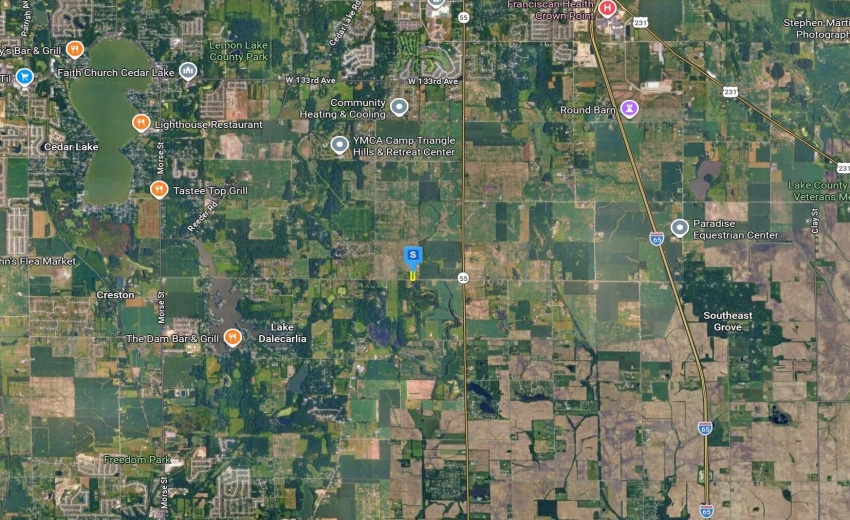Open the Lighthouse Restaurant map marker

141,124
